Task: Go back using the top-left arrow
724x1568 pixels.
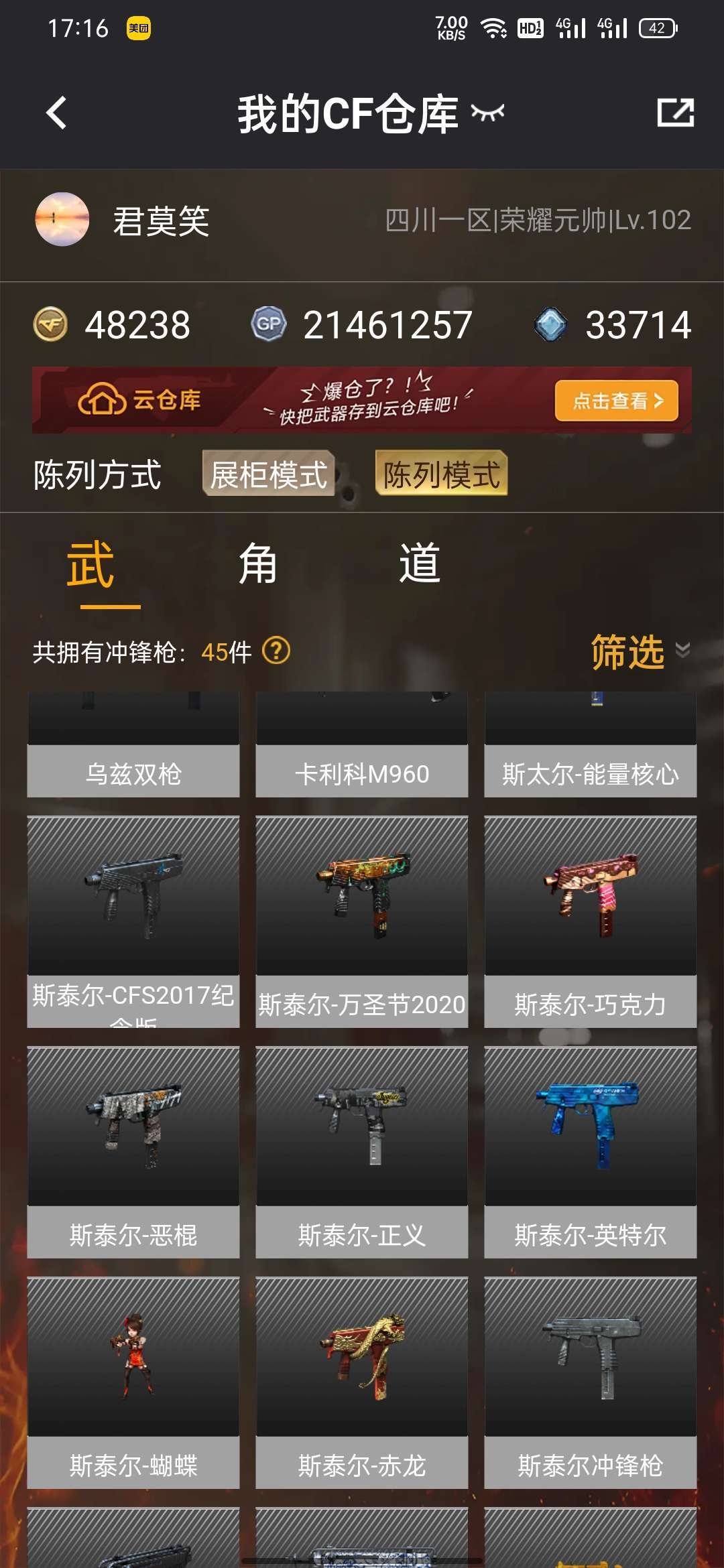Action: coord(57,113)
